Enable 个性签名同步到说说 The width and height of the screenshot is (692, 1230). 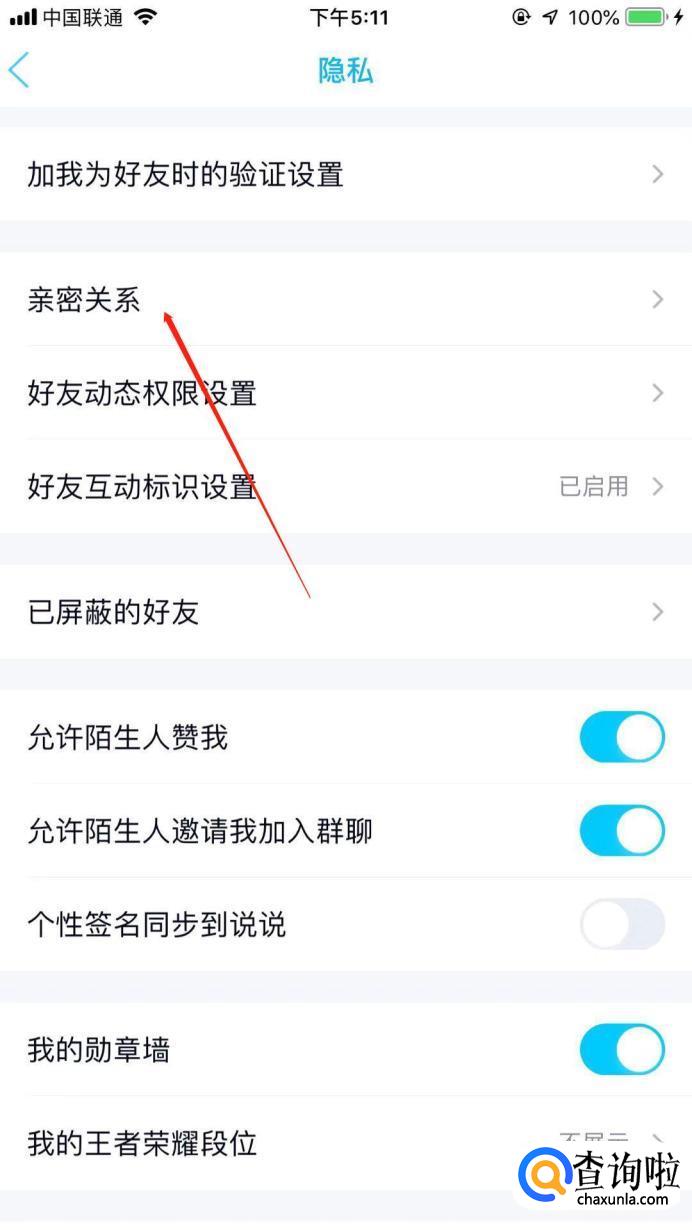(x=621, y=924)
